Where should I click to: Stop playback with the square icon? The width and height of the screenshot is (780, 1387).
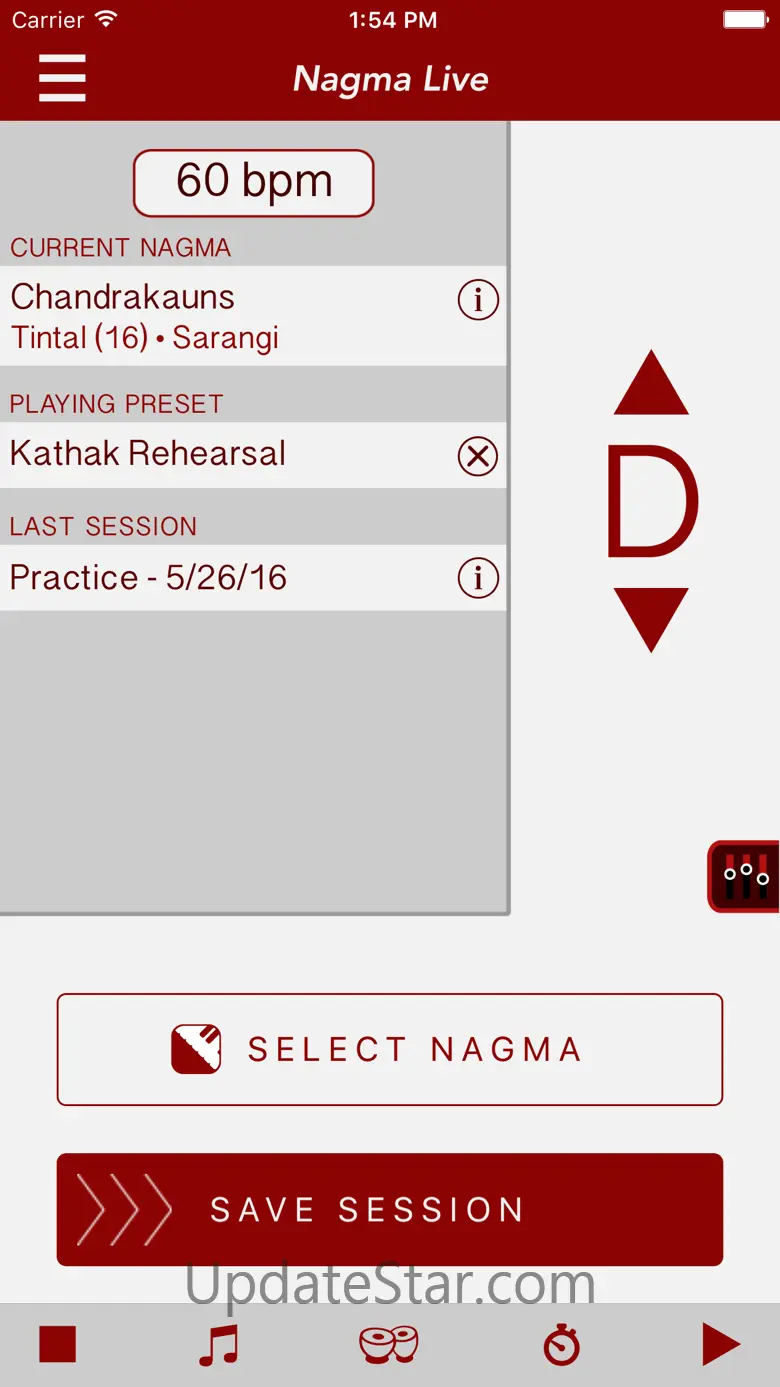[58, 1344]
